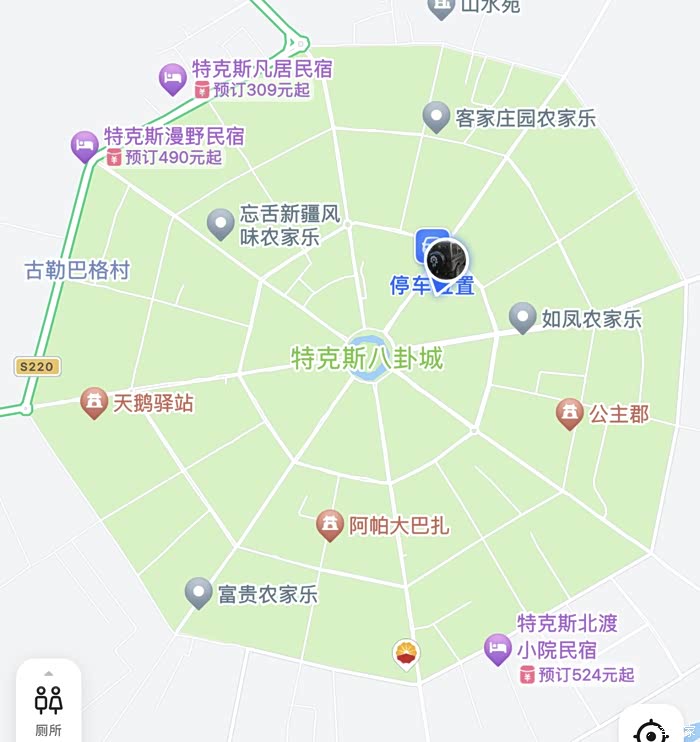Tap the gas station marker
The width and height of the screenshot is (700, 742).
[407, 654]
